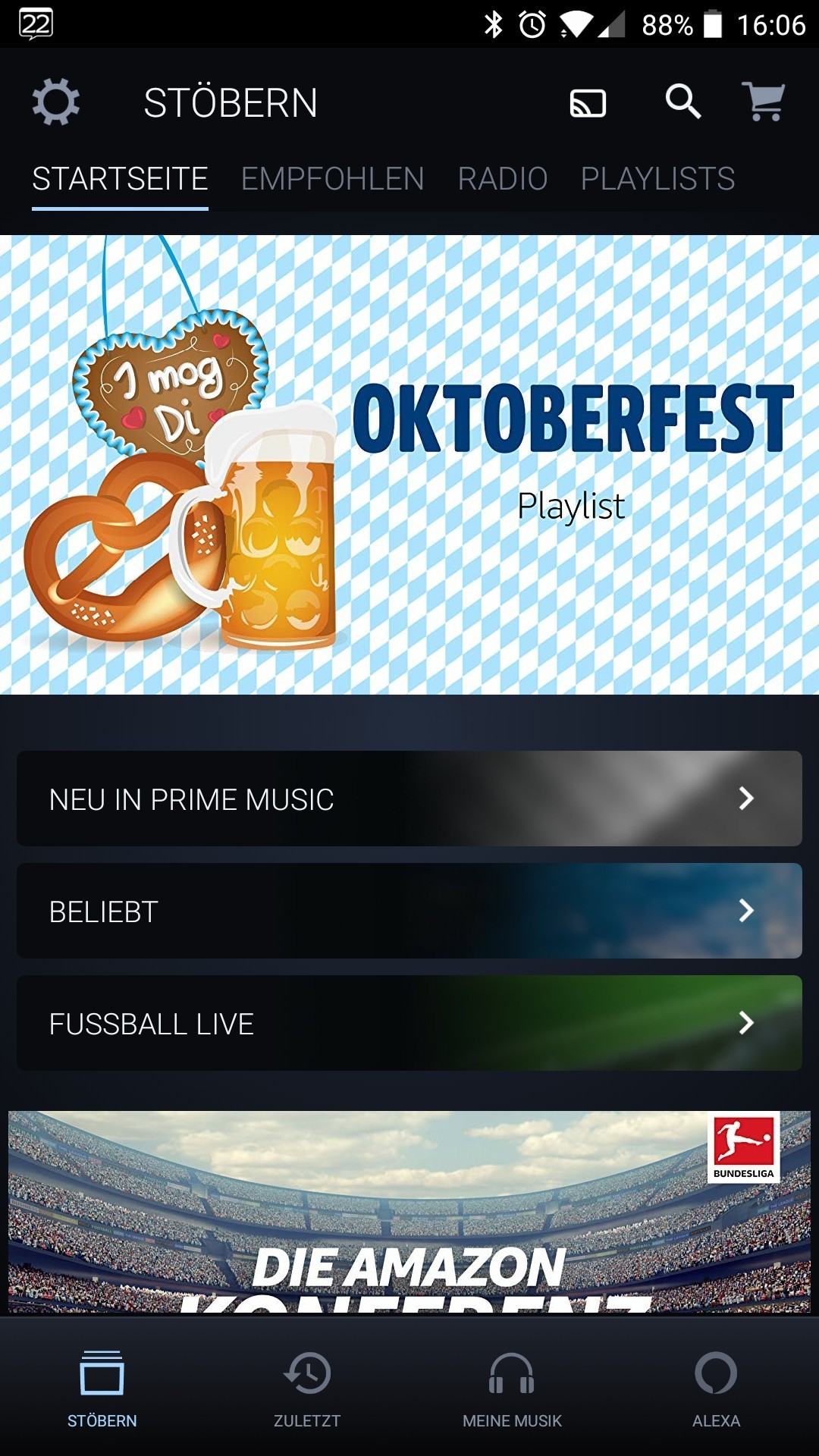Open the Beliebt section

point(409,911)
